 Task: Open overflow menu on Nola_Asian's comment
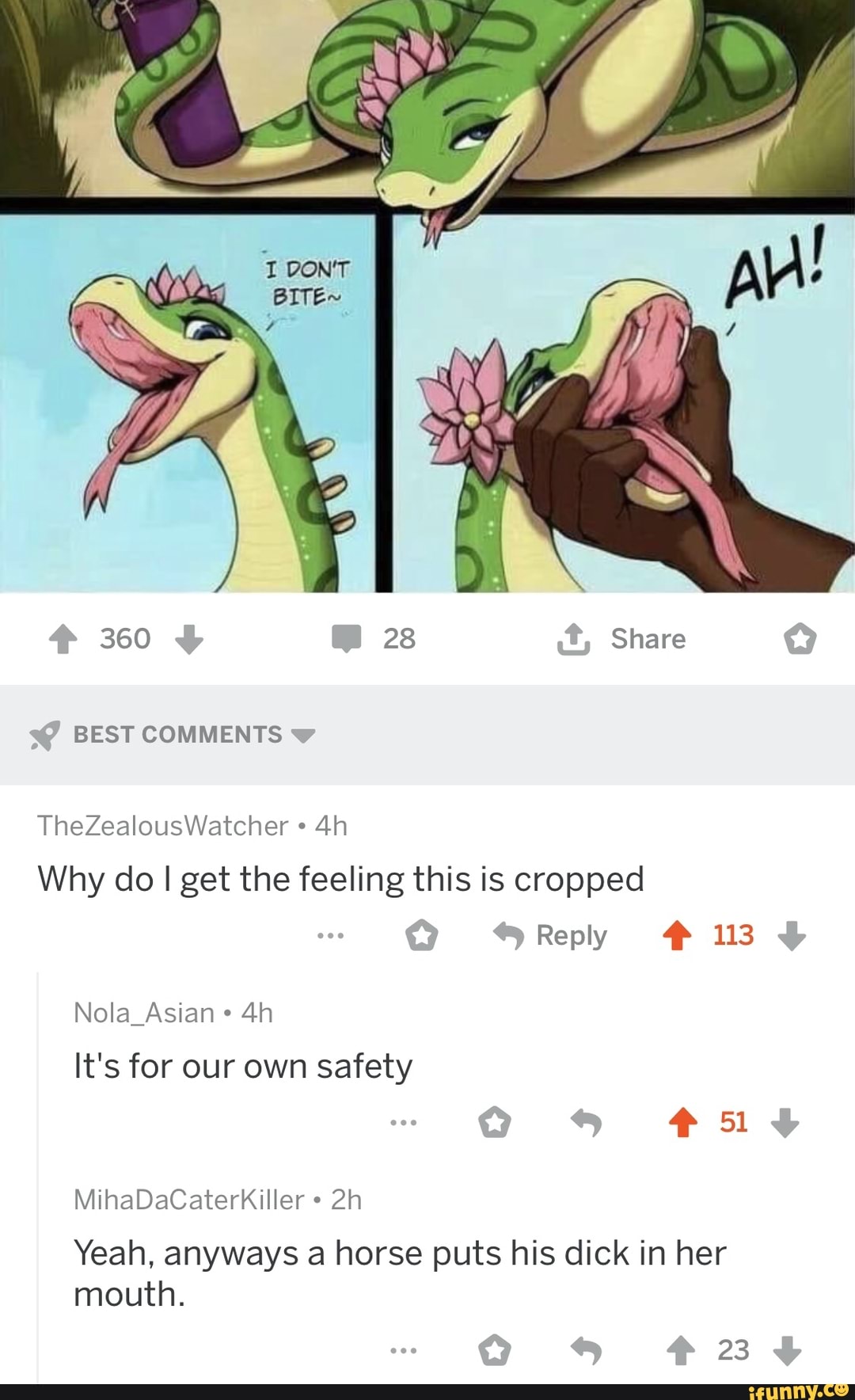coord(403,1123)
